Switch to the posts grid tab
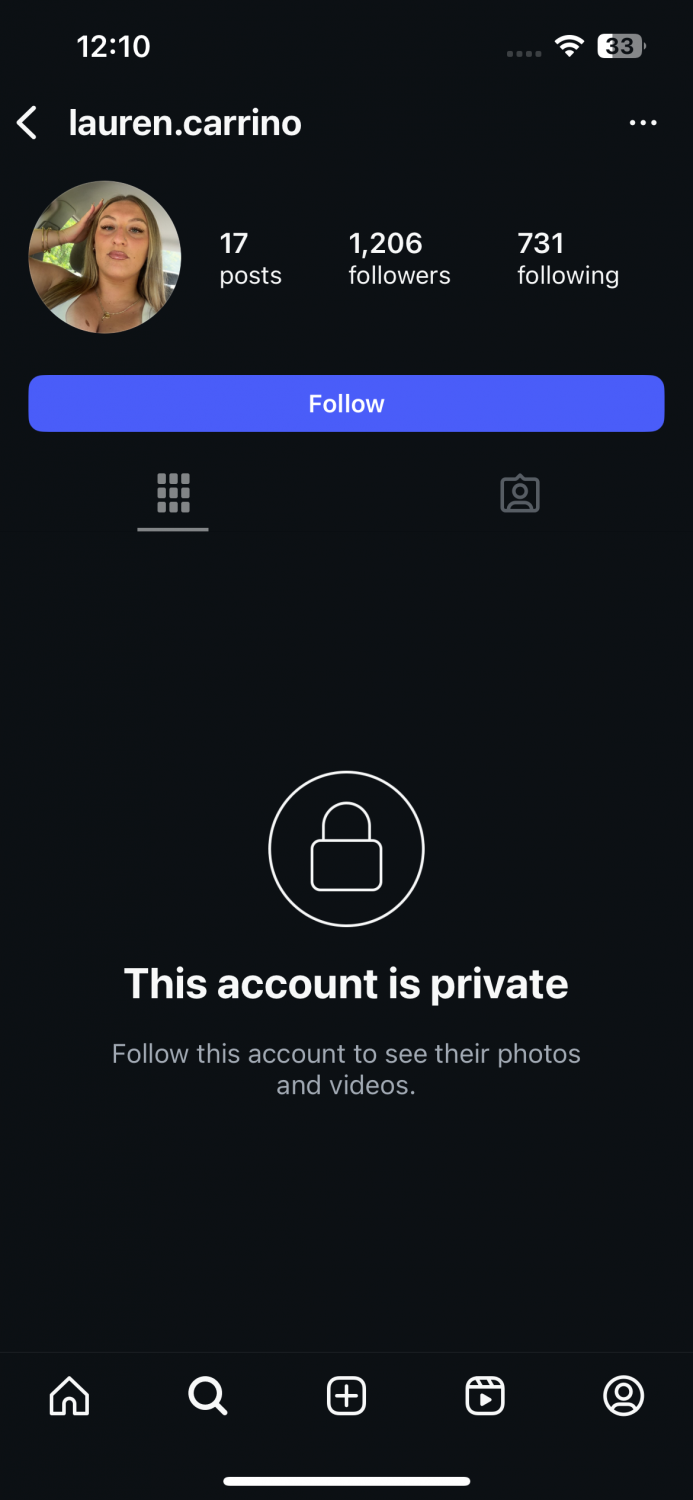 click(173, 494)
